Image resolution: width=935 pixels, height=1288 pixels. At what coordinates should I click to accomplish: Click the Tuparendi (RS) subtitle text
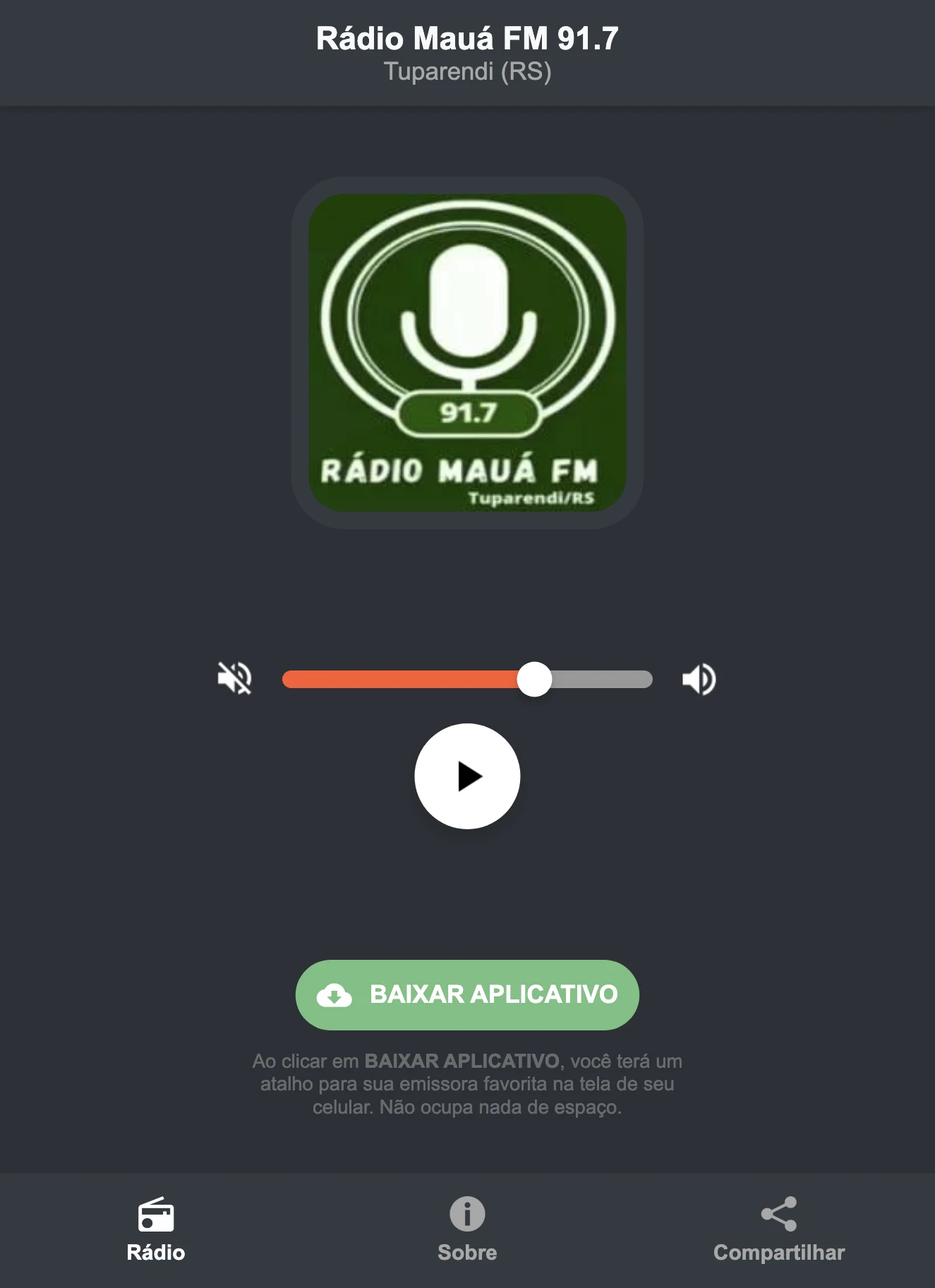[x=467, y=71]
